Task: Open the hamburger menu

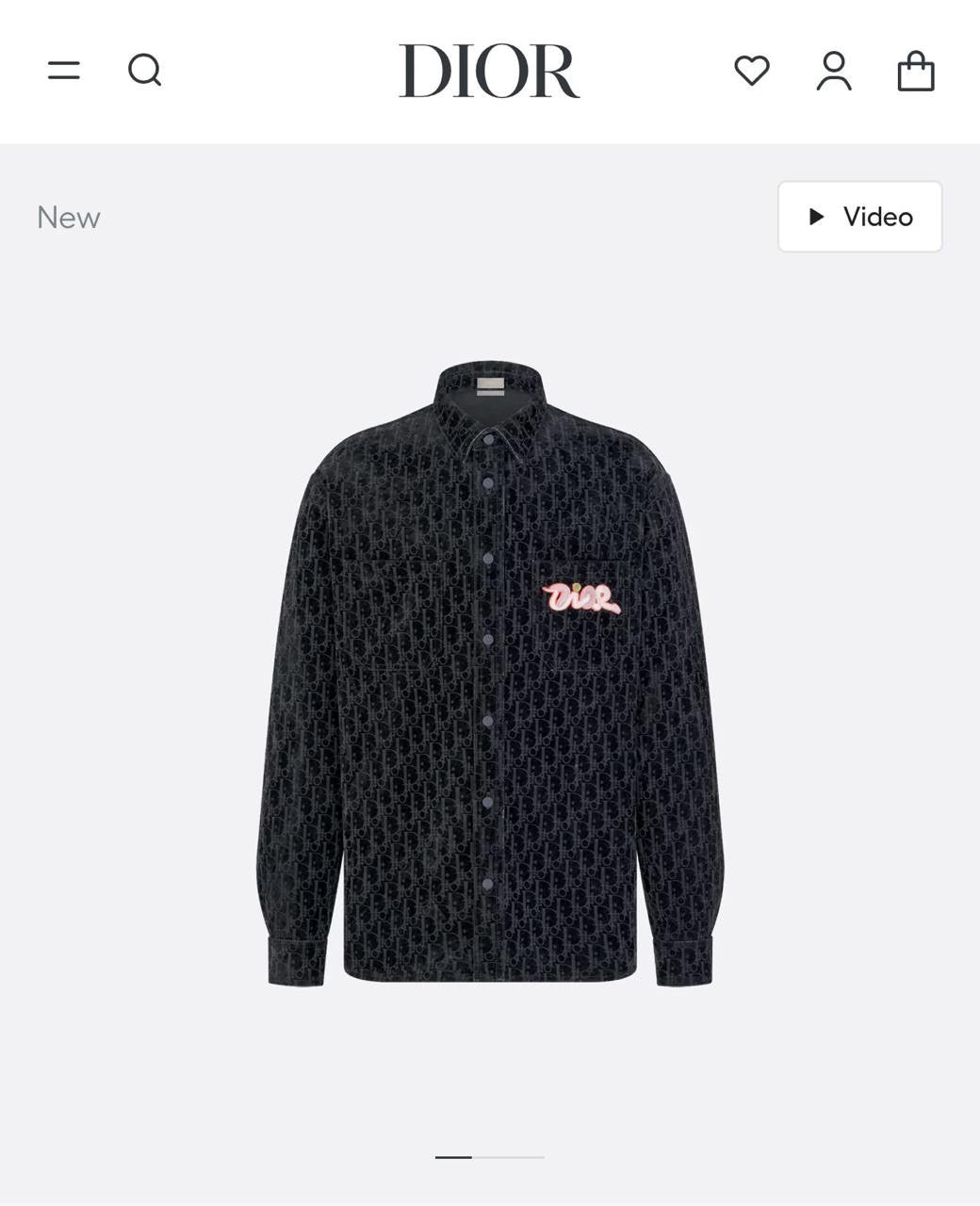Action: pyautogui.click(x=64, y=70)
